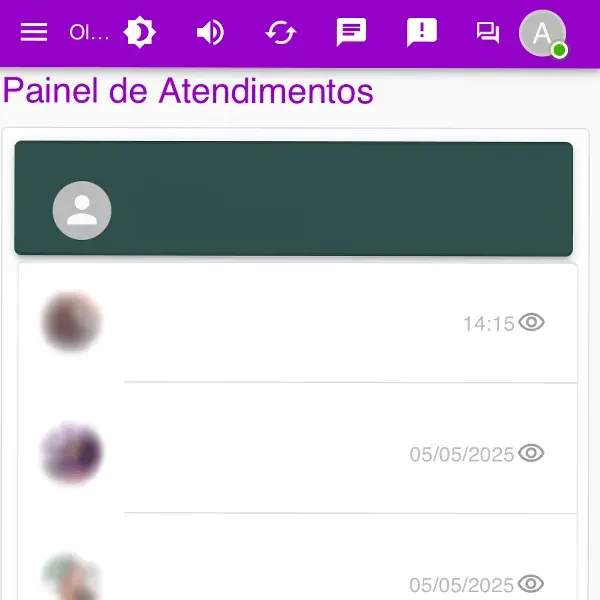Preview the 14:15 ticket with the eye icon
Viewport: 600px width, 600px height.
tap(531, 322)
